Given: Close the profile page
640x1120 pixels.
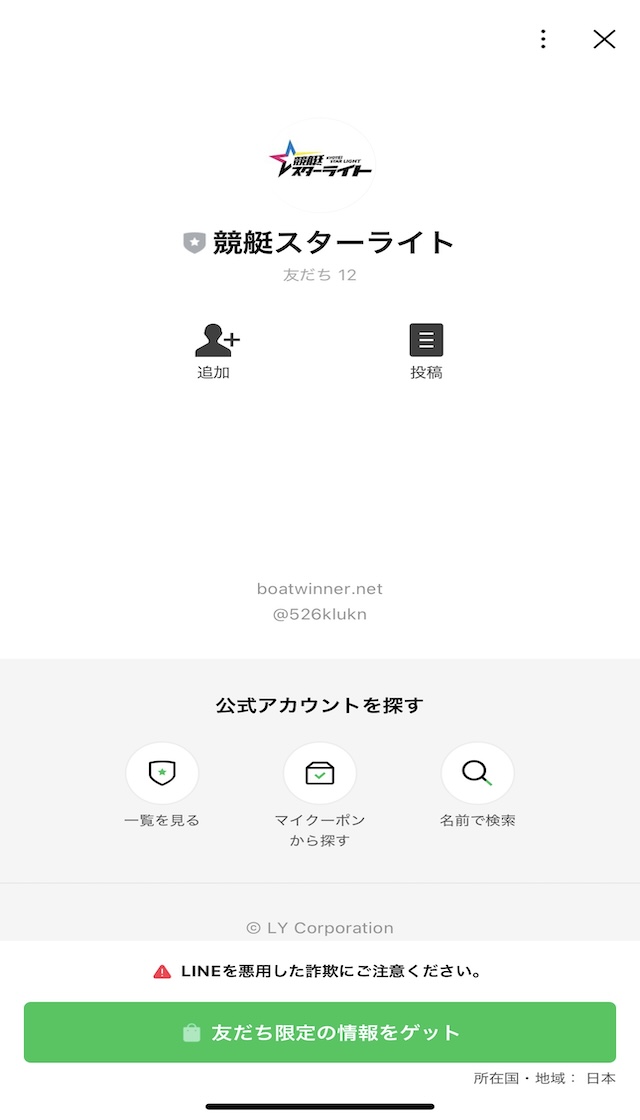Looking at the screenshot, I should [604, 39].
